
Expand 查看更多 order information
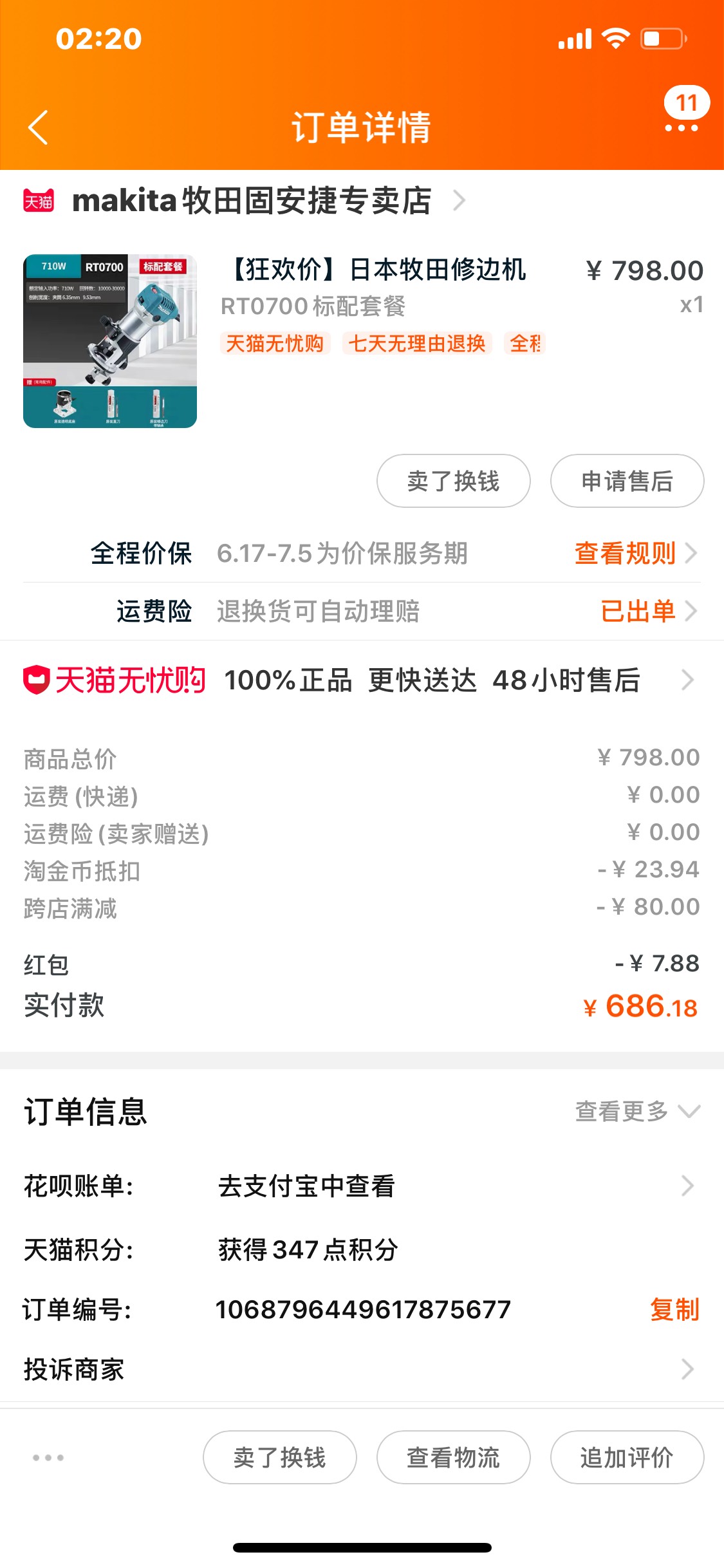[x=637, y=1111]
